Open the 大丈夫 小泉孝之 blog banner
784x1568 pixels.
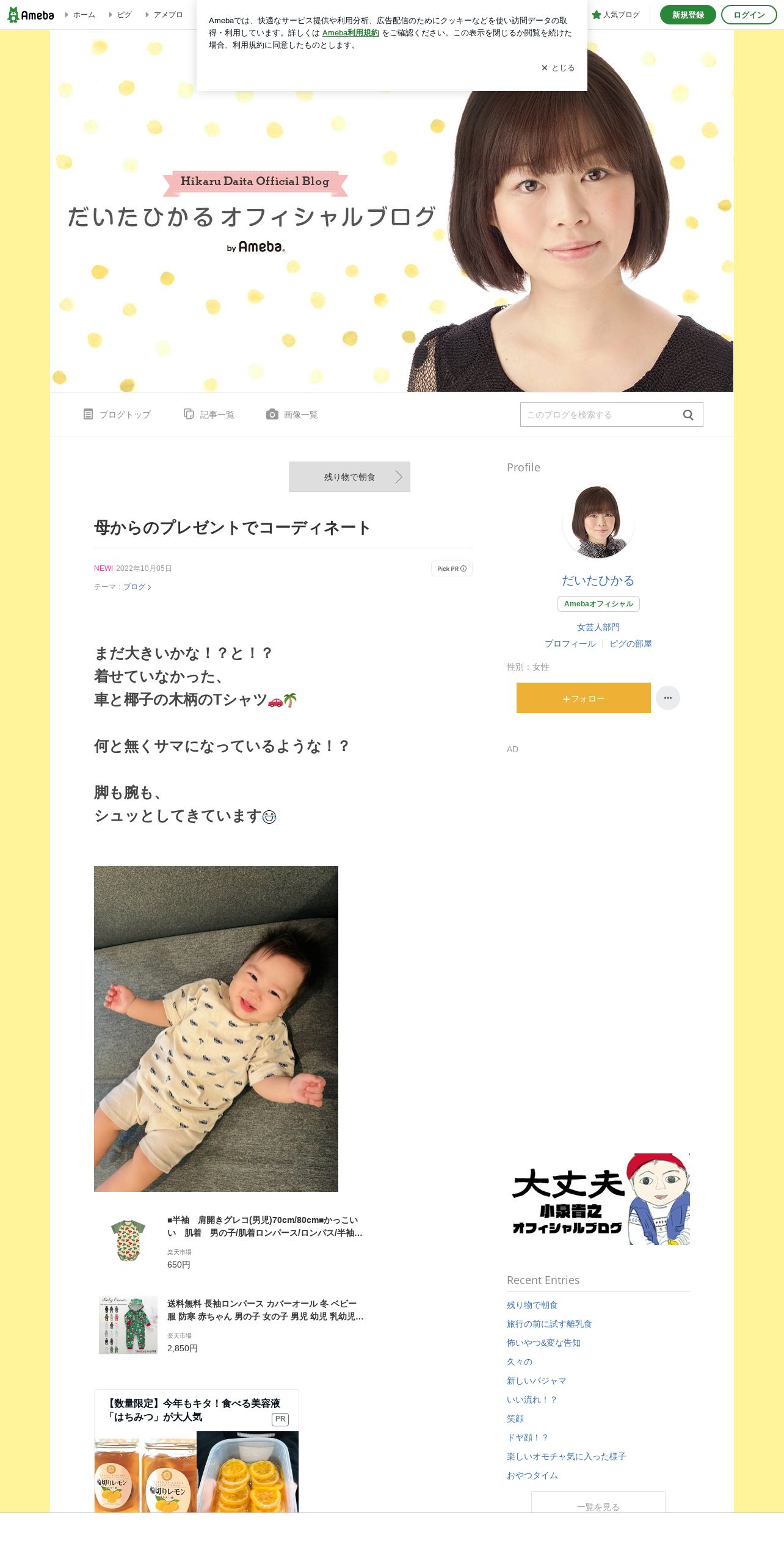598,1199
